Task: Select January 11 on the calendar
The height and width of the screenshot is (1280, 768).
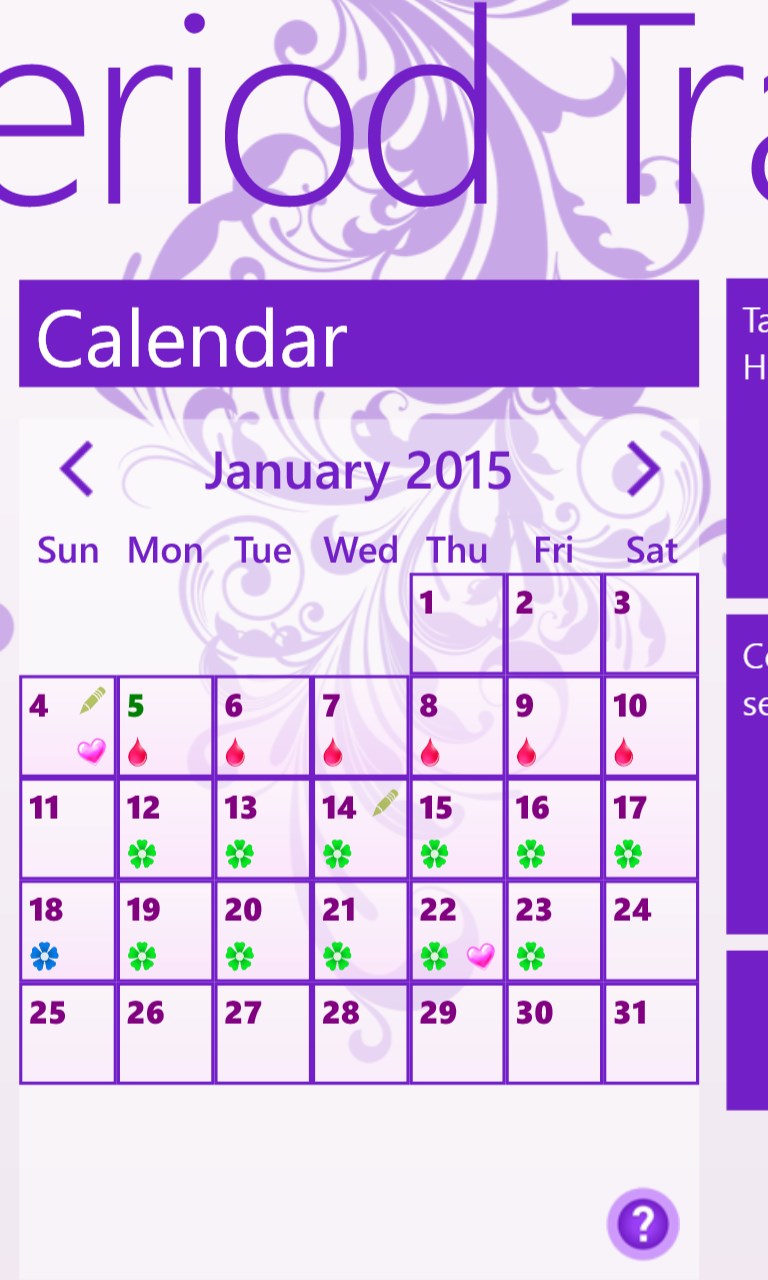Action: (x=68, y=829)
